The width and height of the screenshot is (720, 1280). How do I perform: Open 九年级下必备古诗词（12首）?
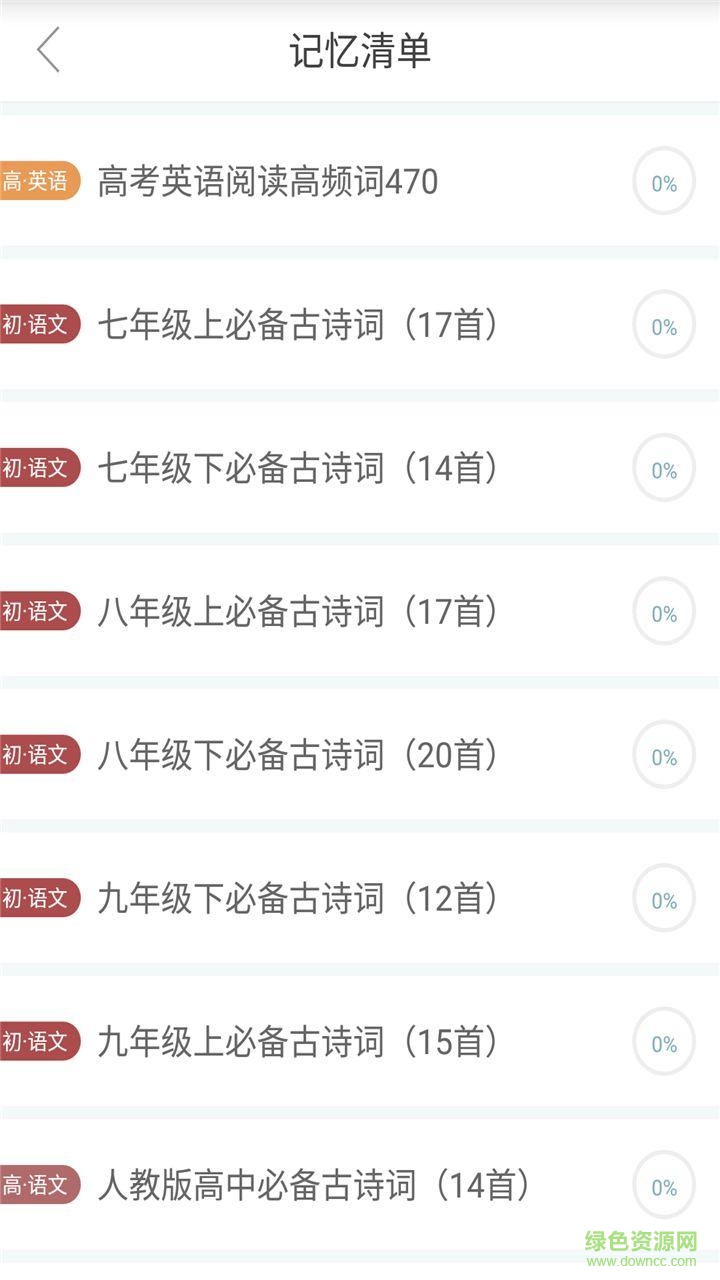[x=298, y=898]
